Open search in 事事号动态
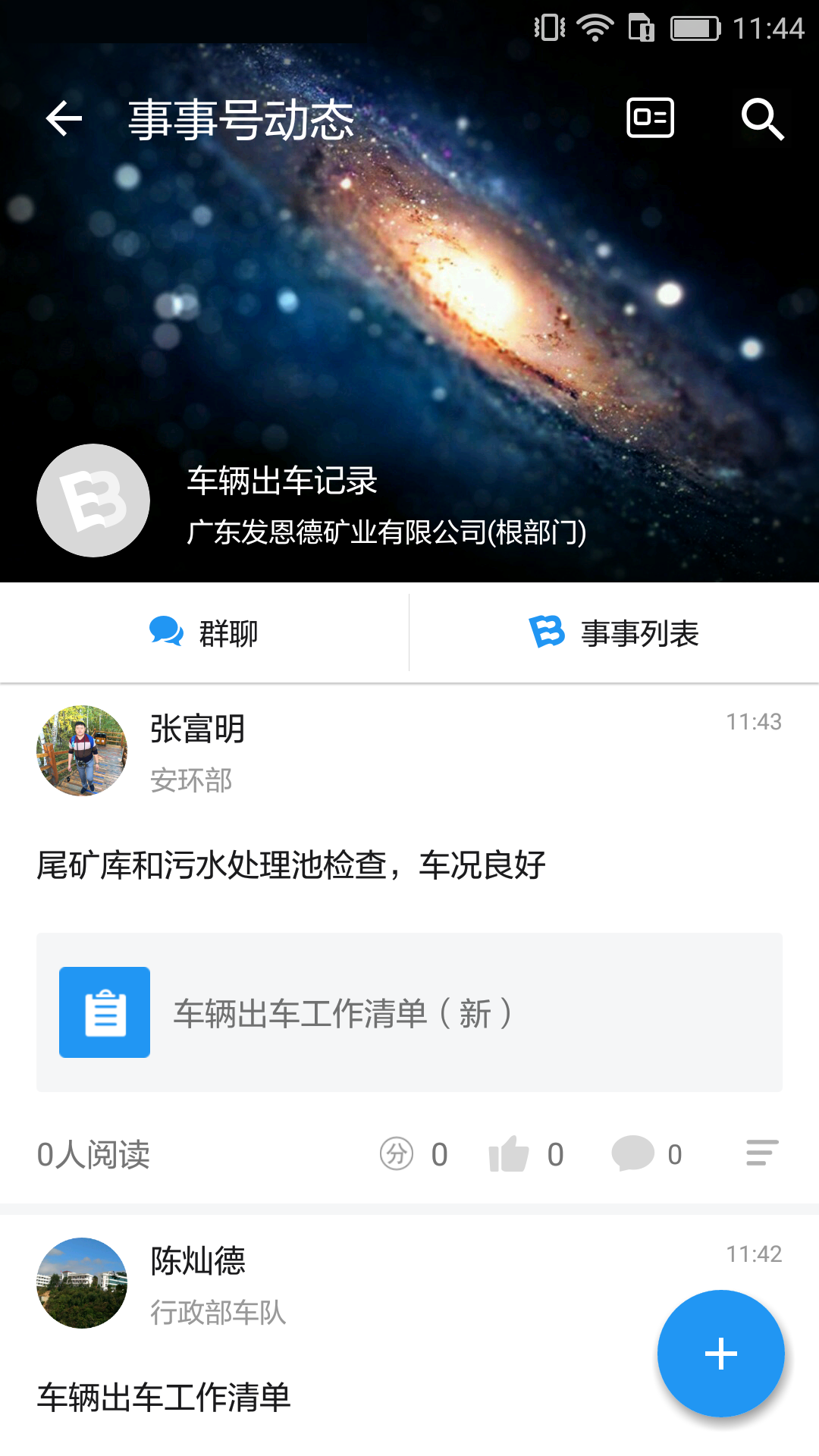Viewport: 819px width, 1456px height. (x=761, y=119)
